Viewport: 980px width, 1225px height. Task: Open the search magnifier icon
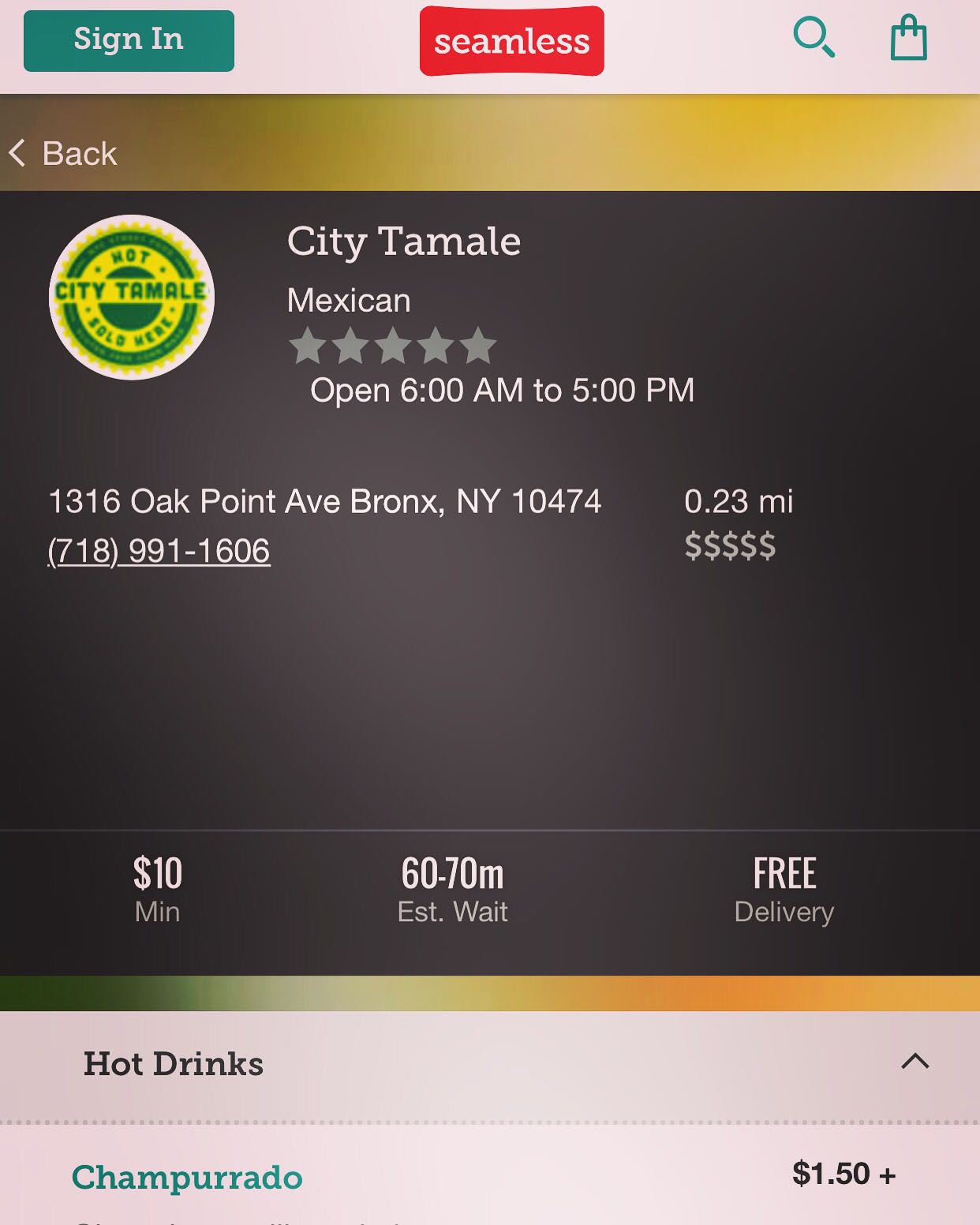click(x=814, y=38)
